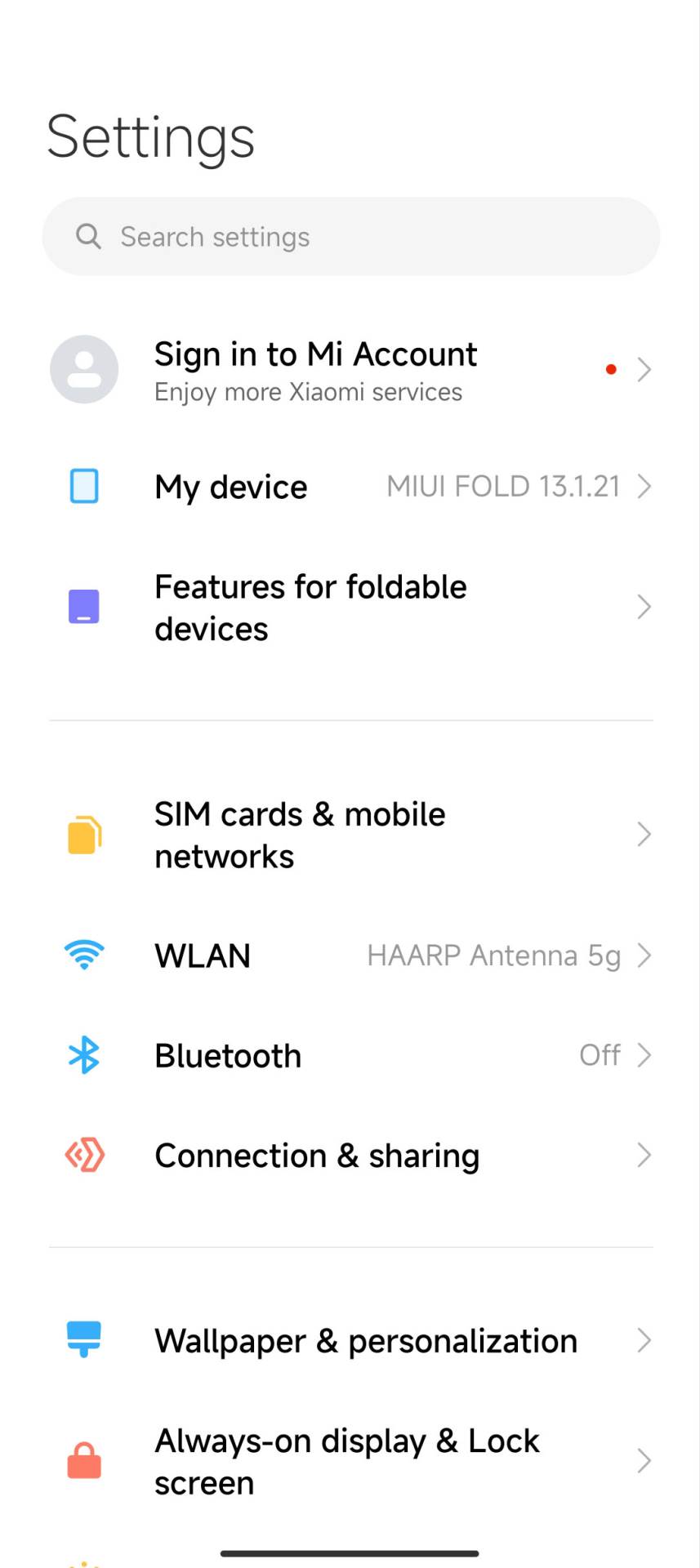
Task: Click the My device phone icon
Action: [x=83, y=485]
